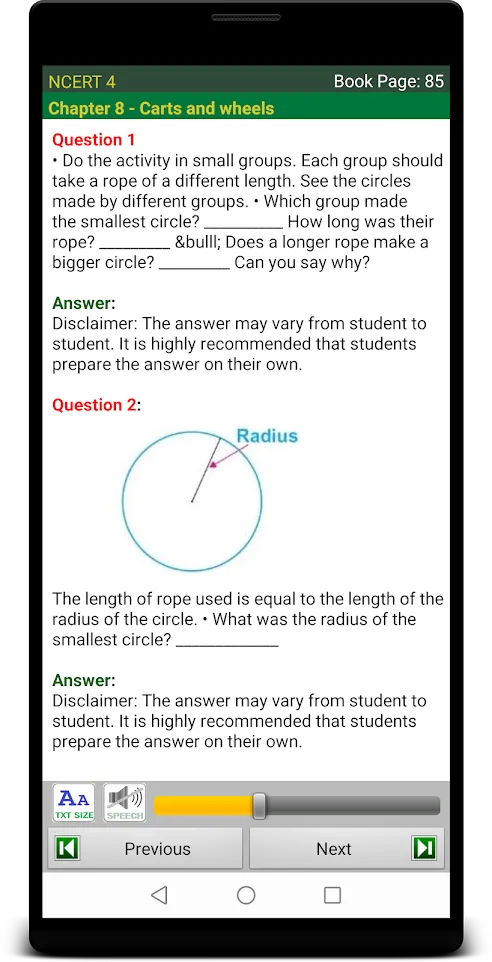Go to the Previous page
Image resolution: width=492 pixels, height=962 pixels.
[145, 848]
